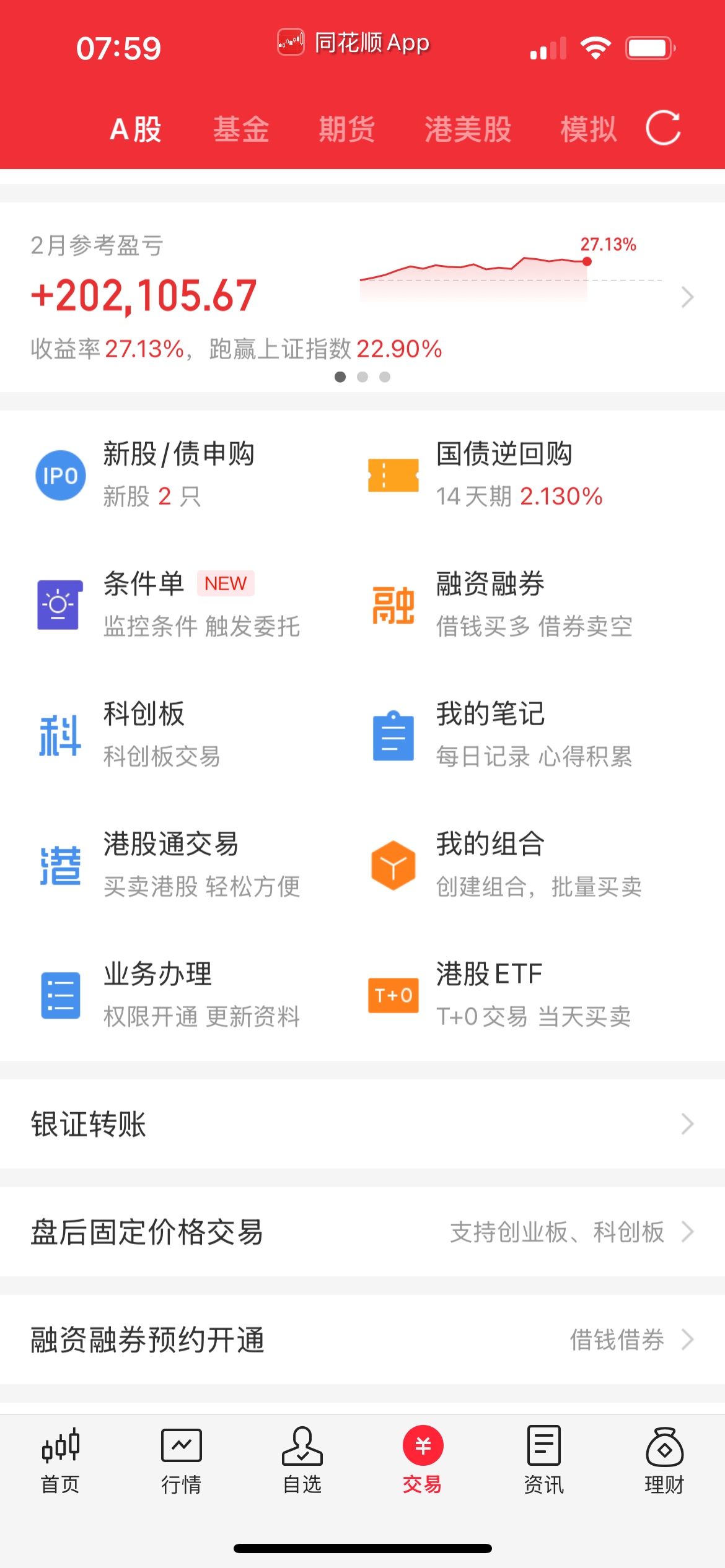Viewport: 725px width, 1568px height.
Task: Open 新股/债申购 subscription
Action: click(x=178, y=474)
